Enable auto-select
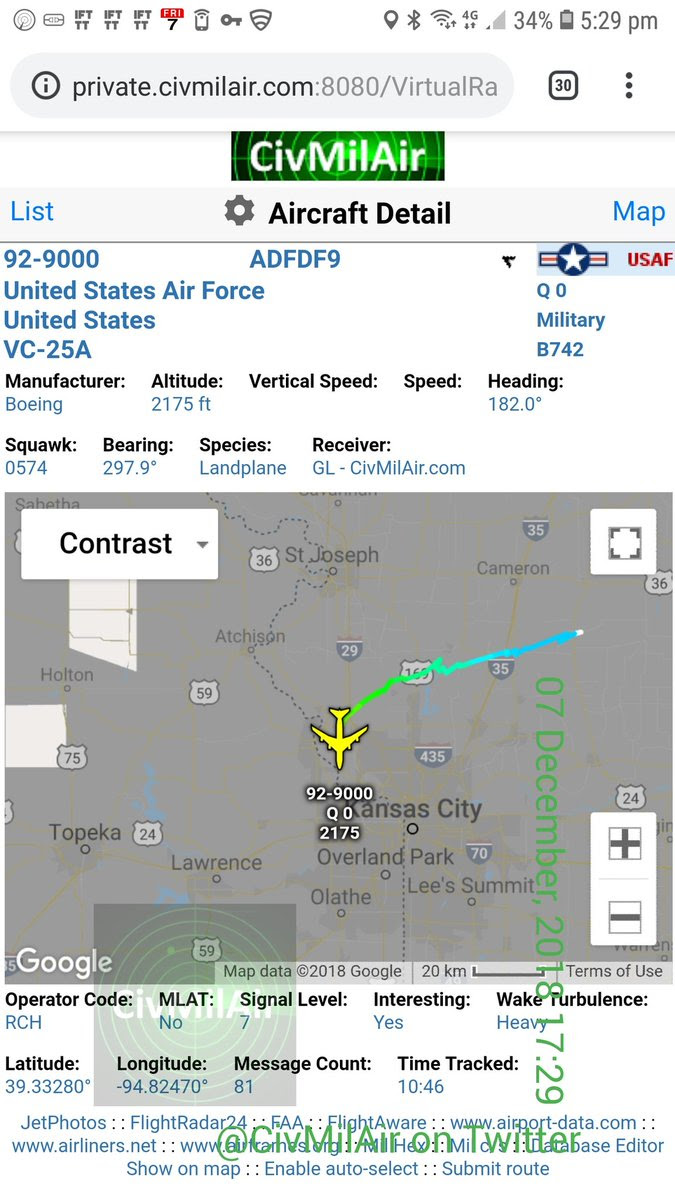The width and height of the screenshot is (675, 1200). pos(341,1168)
